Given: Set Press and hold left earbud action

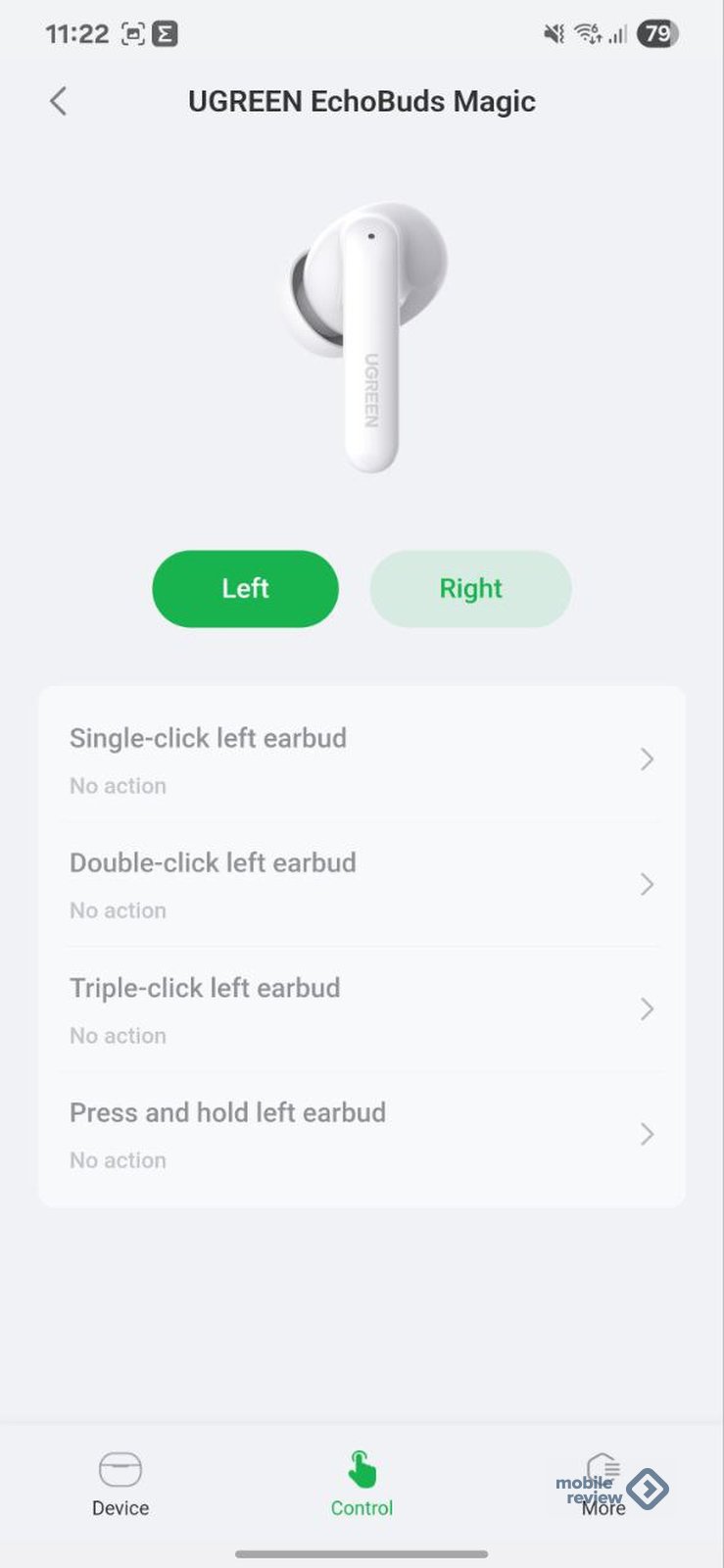Looking at the screenshot, I should point(361,1134).
